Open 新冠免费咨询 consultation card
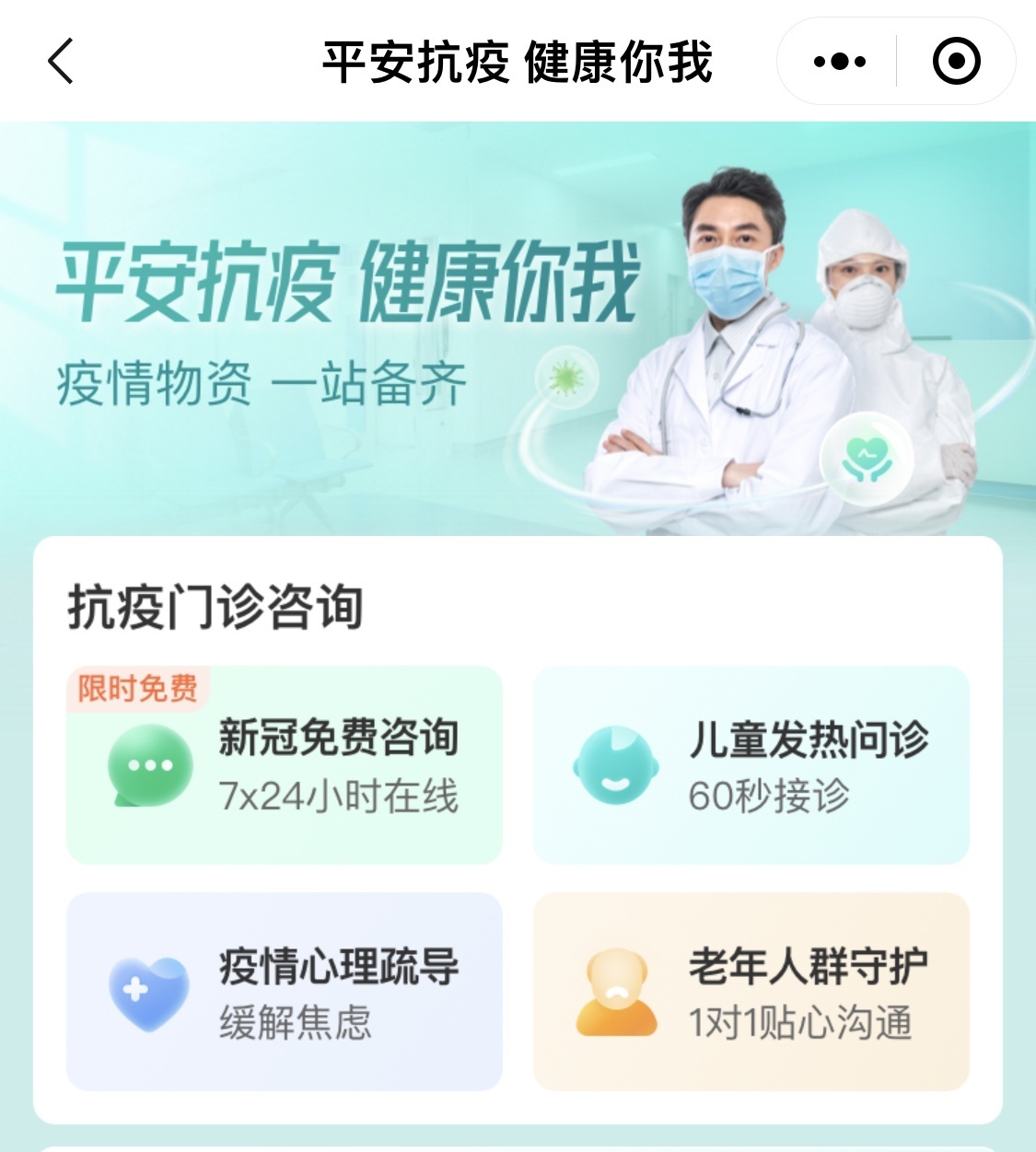The width and height of the screenshot is (1036, 1152). (x=285, y=765)
